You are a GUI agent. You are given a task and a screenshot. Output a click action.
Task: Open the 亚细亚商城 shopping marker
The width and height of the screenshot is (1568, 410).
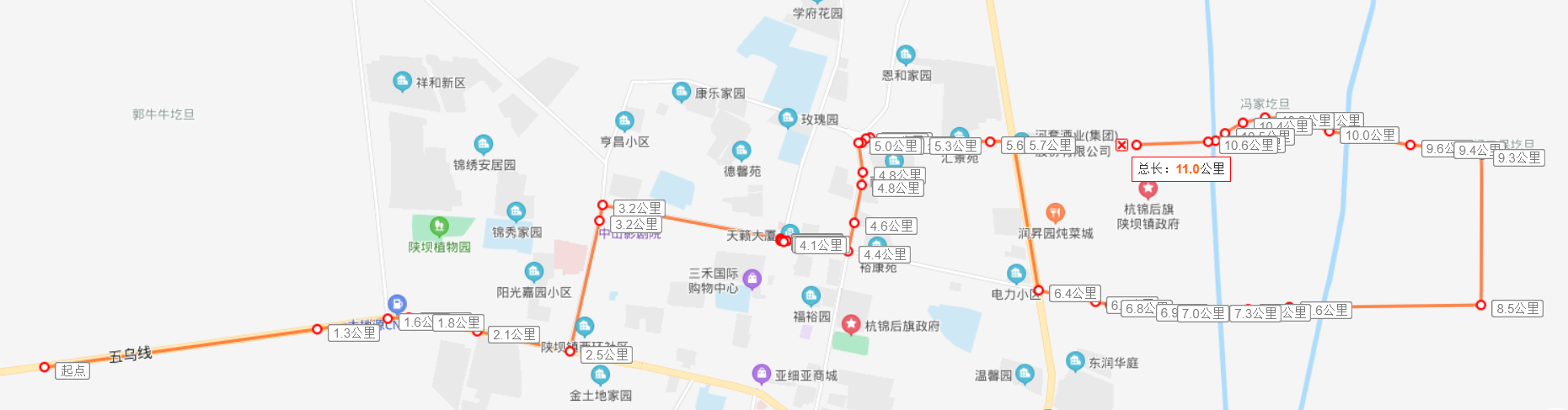point(761,373)
